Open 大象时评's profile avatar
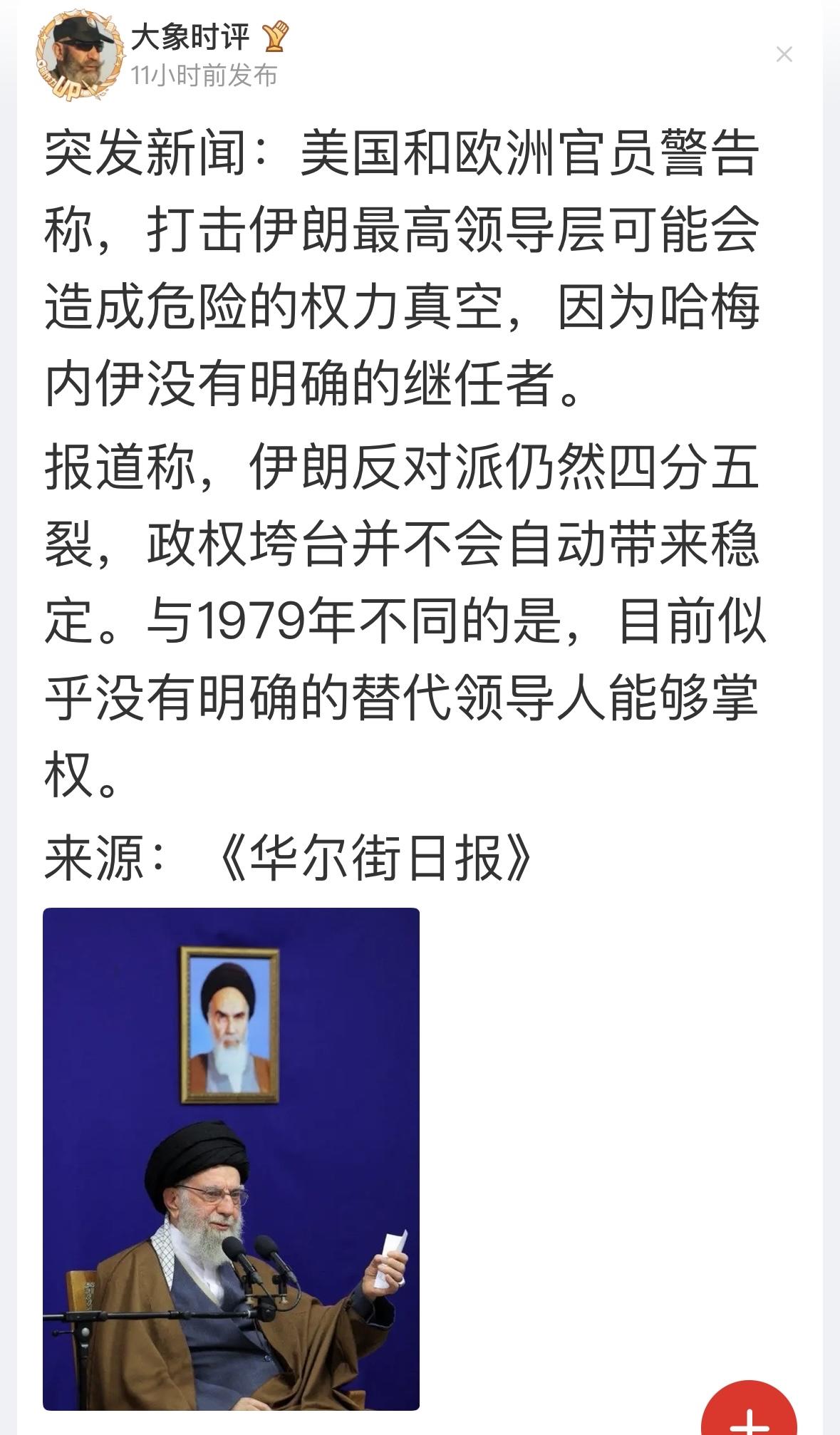 click(x=81, y=52)
